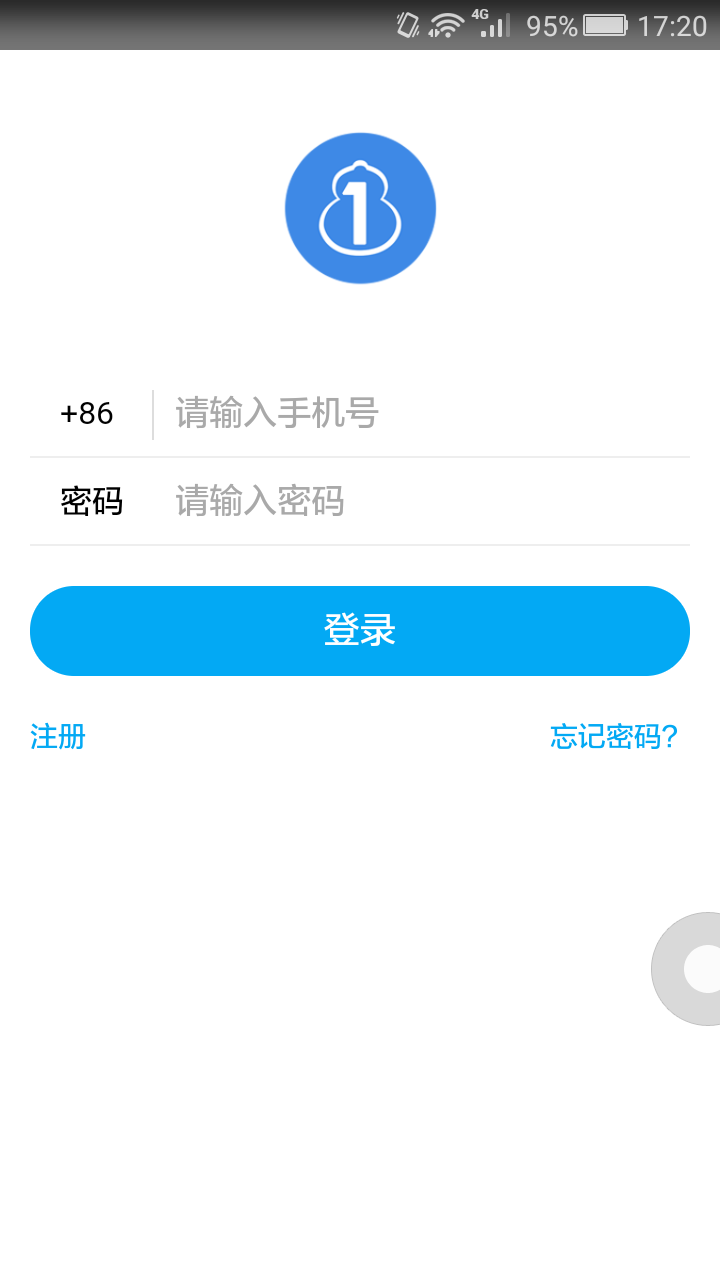
Task: Click the vibrate mode icon
Action: click(406, 25)
